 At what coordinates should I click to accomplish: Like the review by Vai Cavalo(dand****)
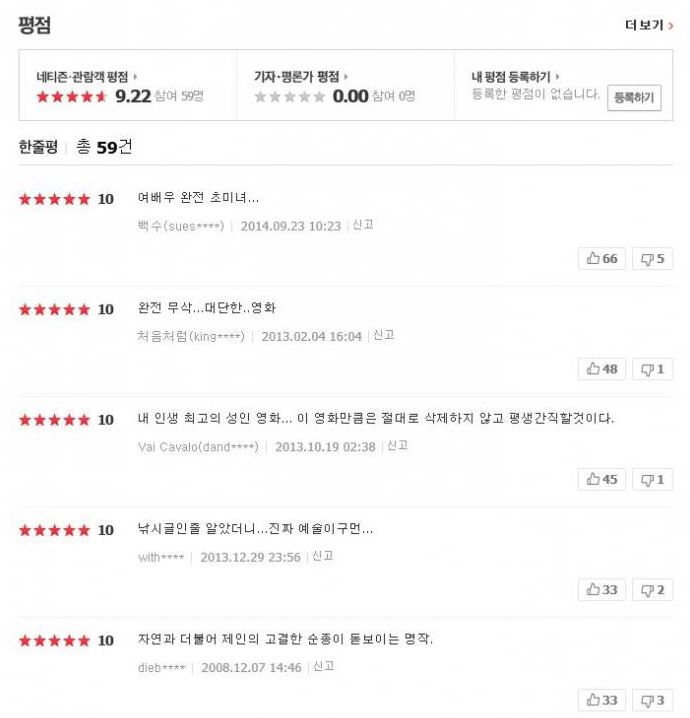(x=602, y=479)
